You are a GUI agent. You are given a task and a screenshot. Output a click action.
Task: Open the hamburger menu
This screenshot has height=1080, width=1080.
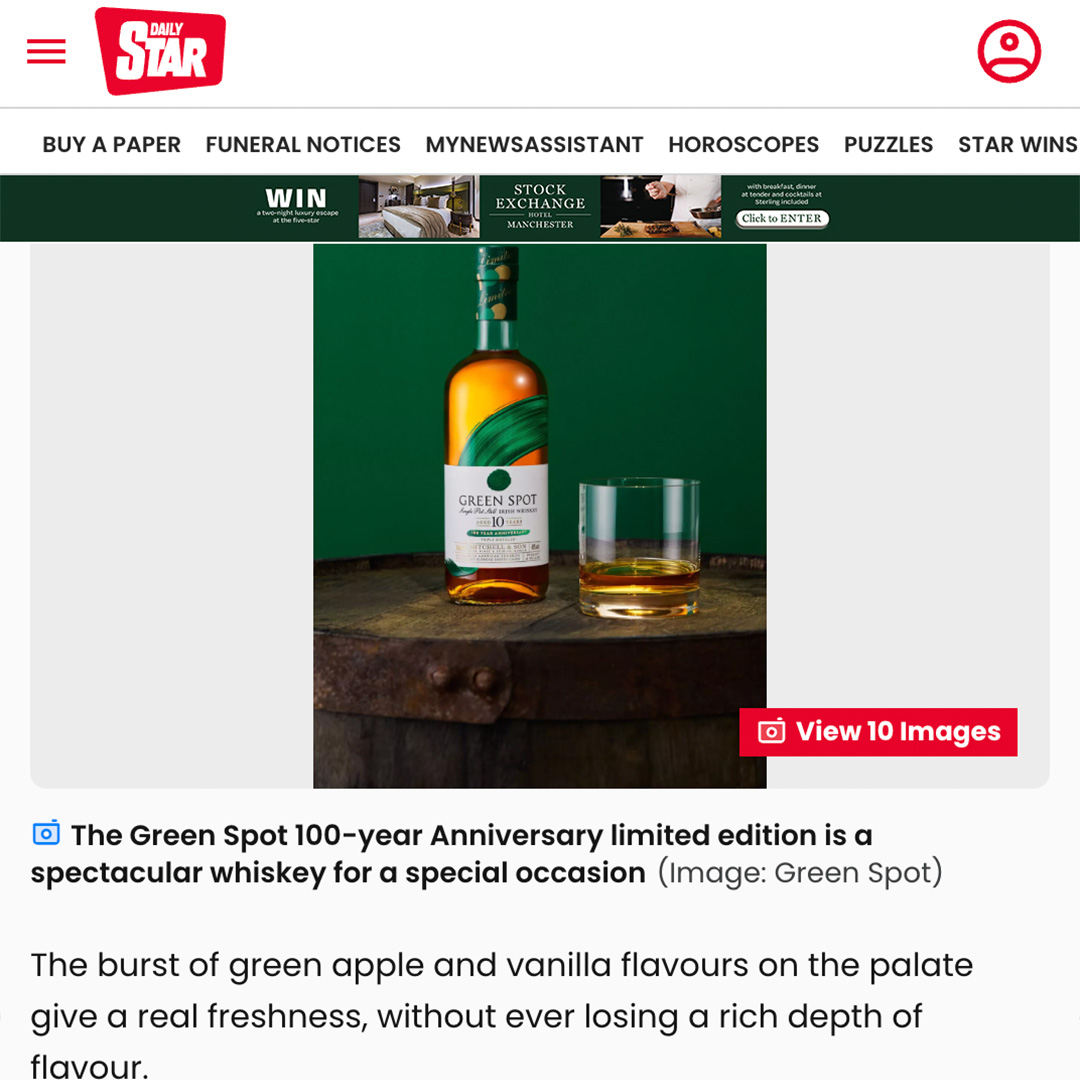click(46, 51)
